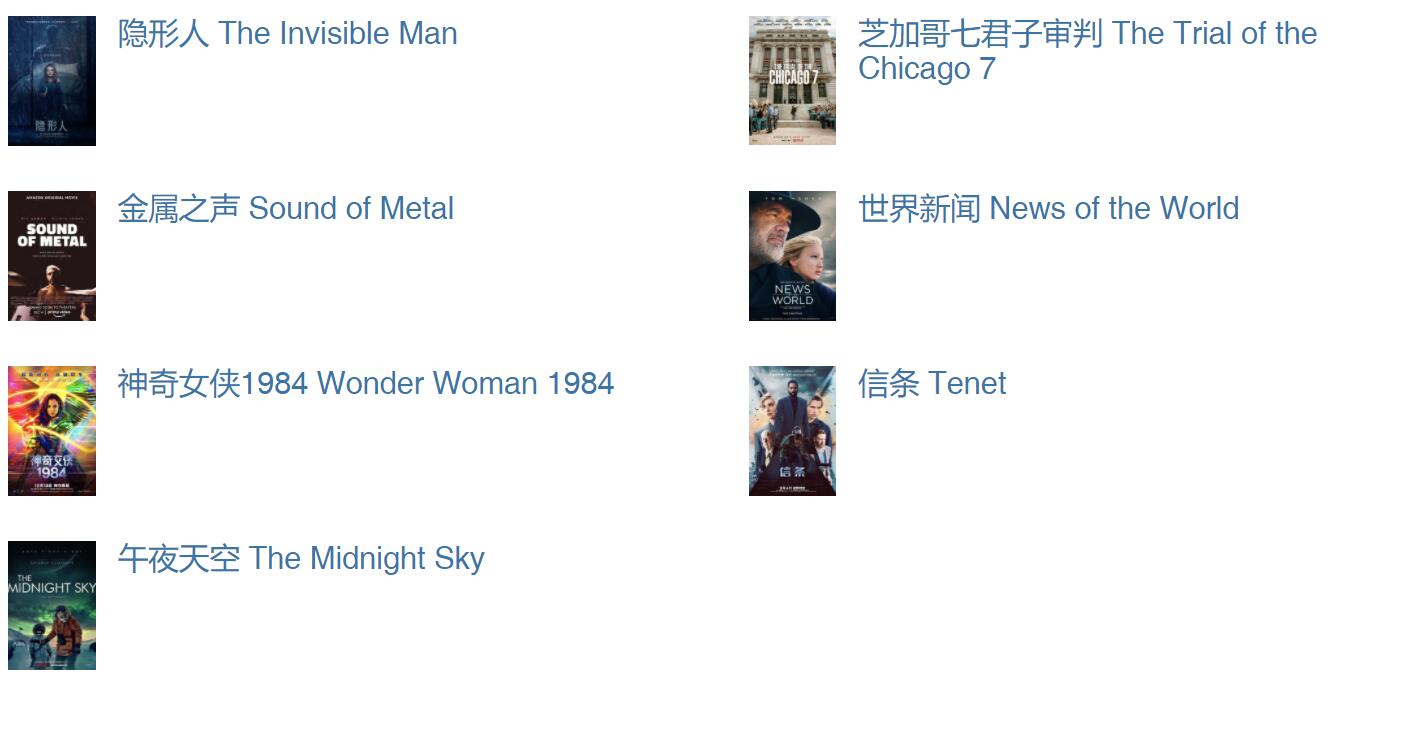
Task: Tap the News of the World poster
Action: click(x=792, y=256)
